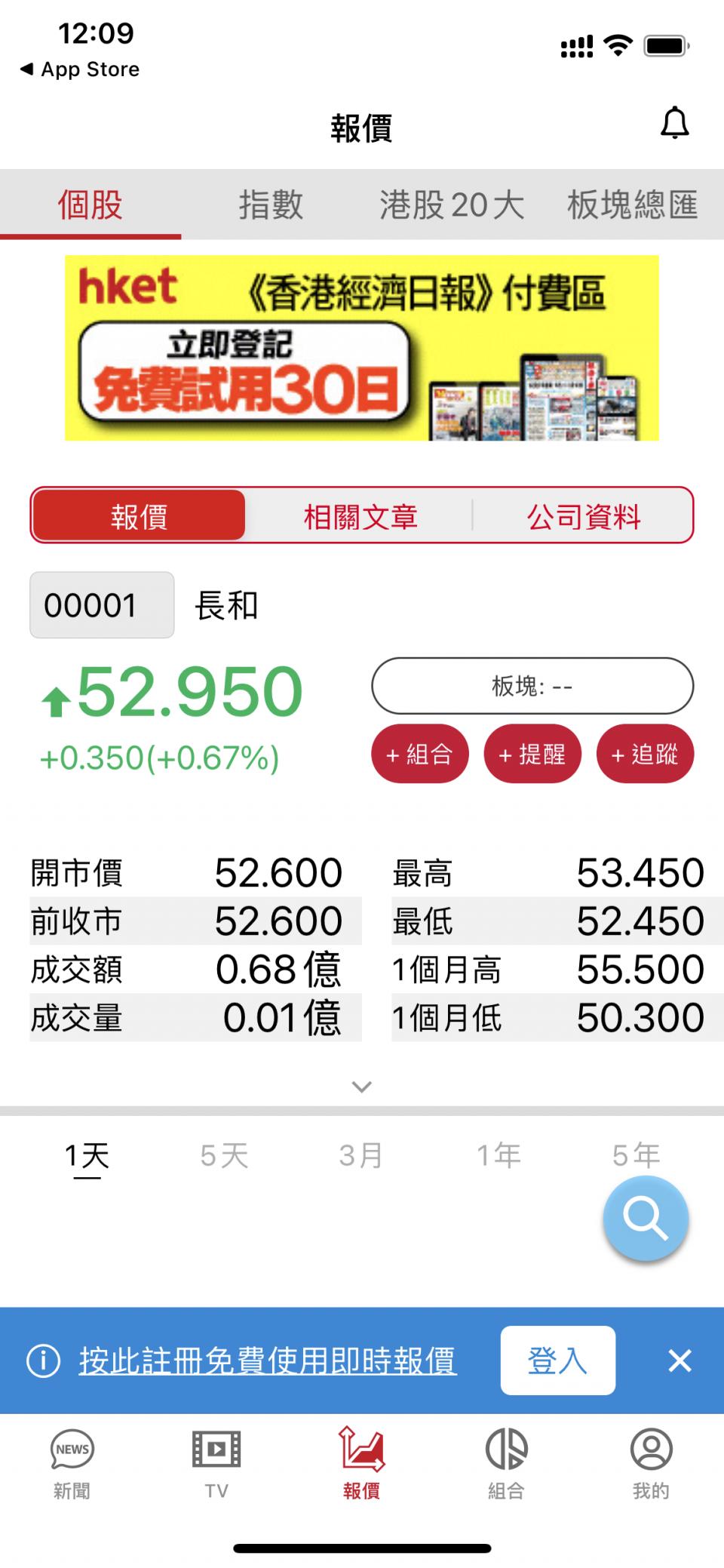The width and height of the screenshot is (724, 1568).
Task: Expand more stock details via down chevron
Action: coord(362,1087)
